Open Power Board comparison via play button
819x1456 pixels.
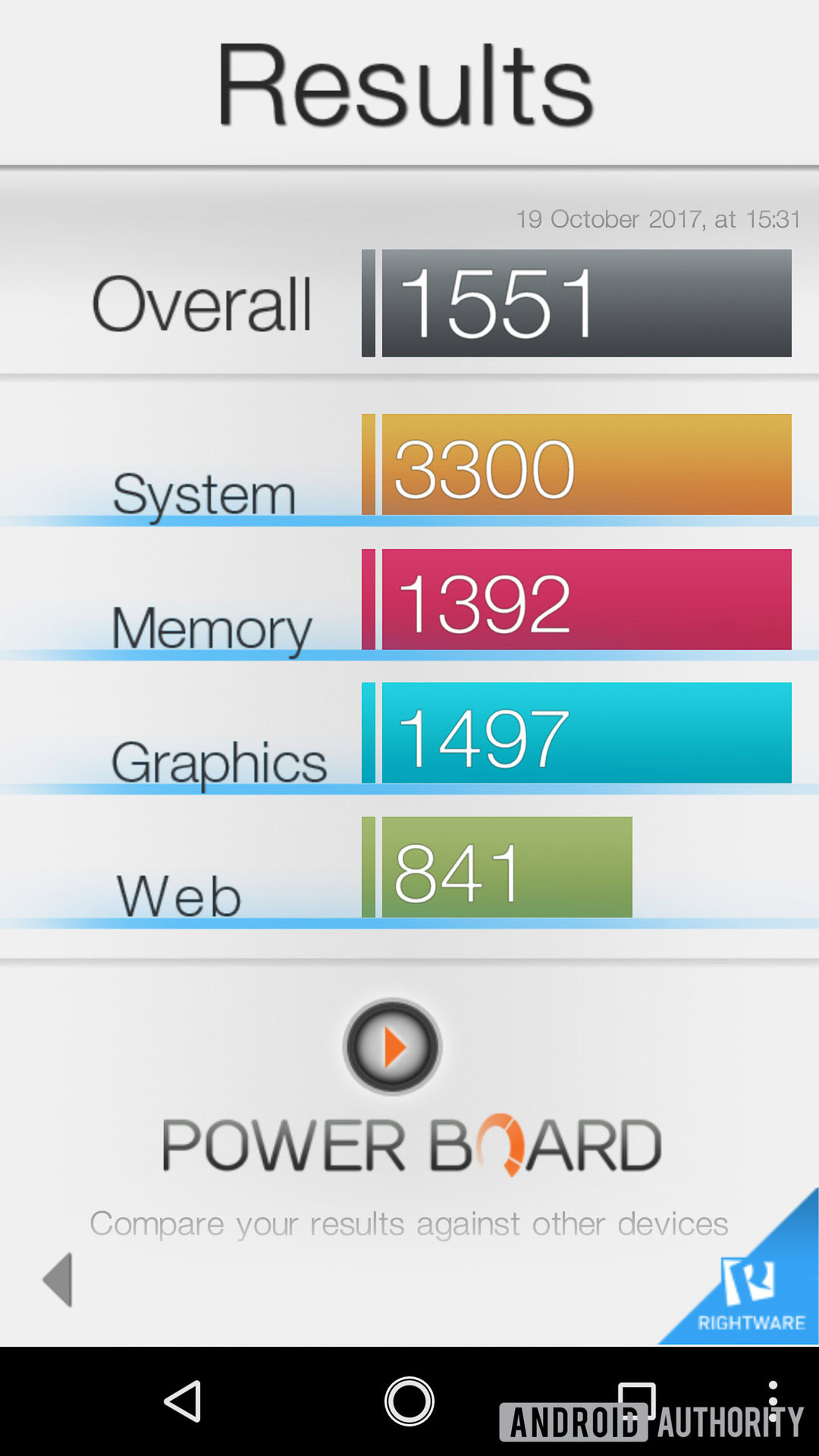click(x=392, y=1046)
